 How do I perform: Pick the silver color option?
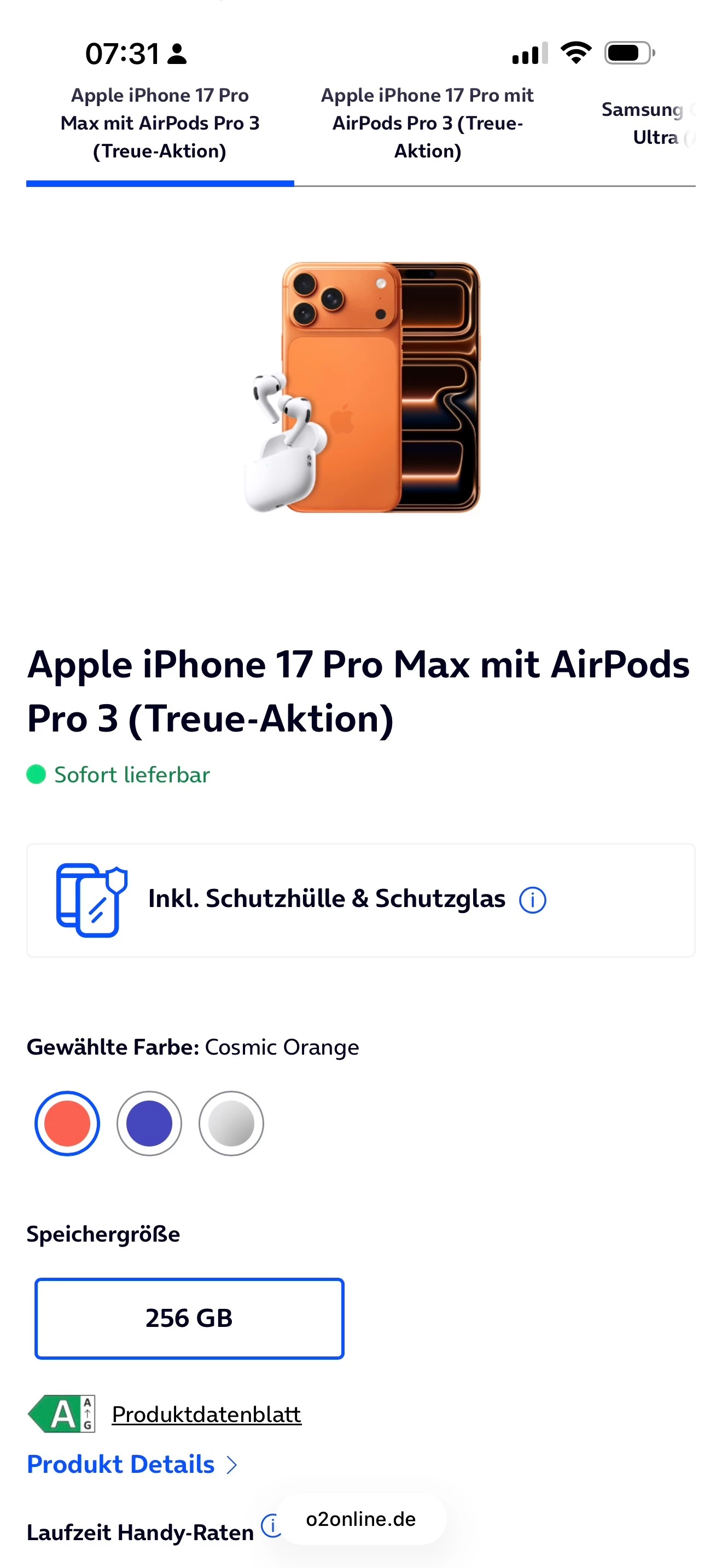pyautogui.click(x=231, y=1123)
